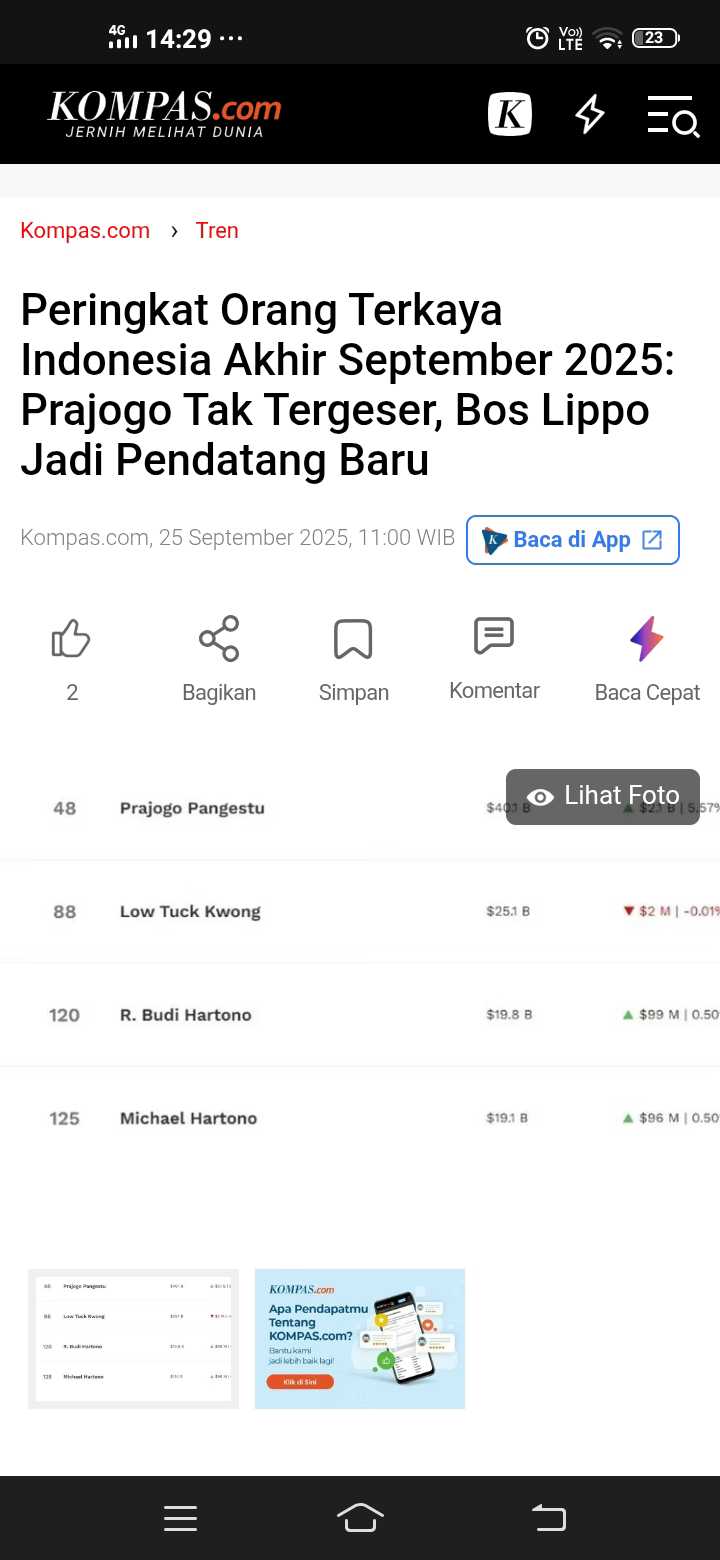Tap the system back button
The height and width of the screenshot is (1560, 720).
click(548, 1518)
